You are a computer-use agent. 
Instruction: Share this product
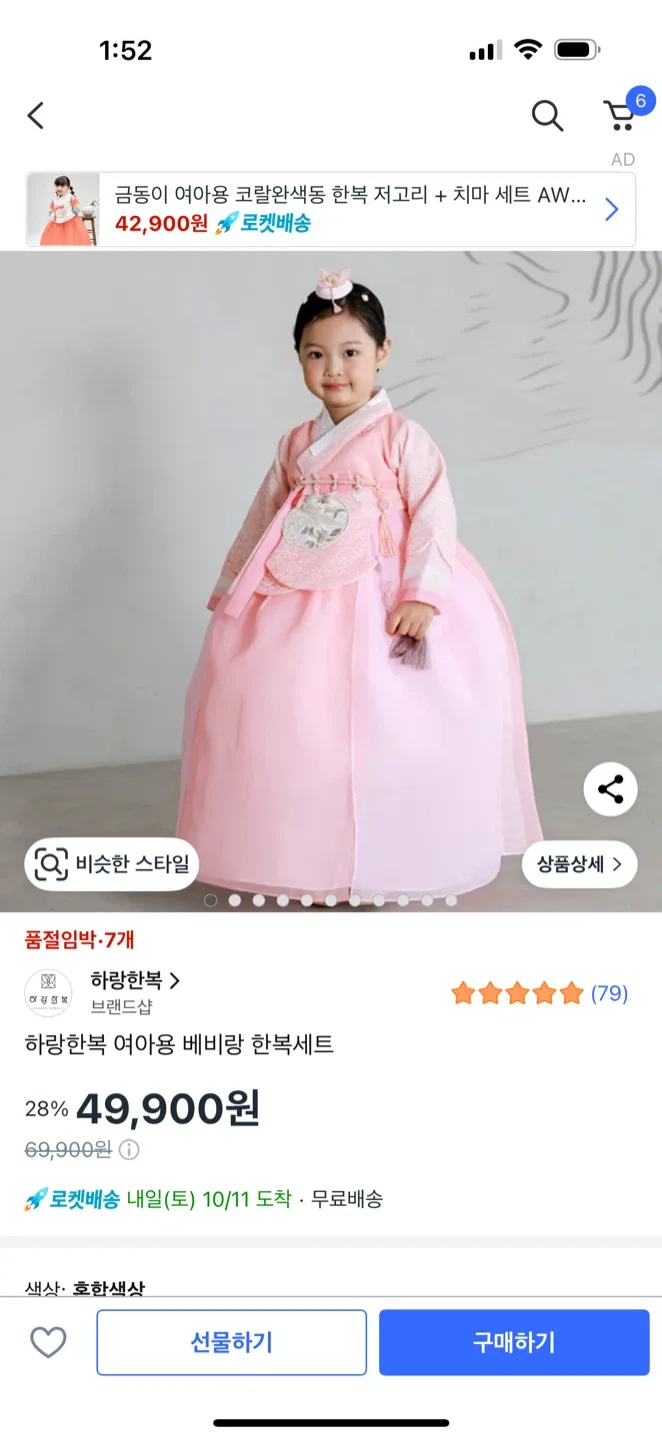(x=610, y=789)
